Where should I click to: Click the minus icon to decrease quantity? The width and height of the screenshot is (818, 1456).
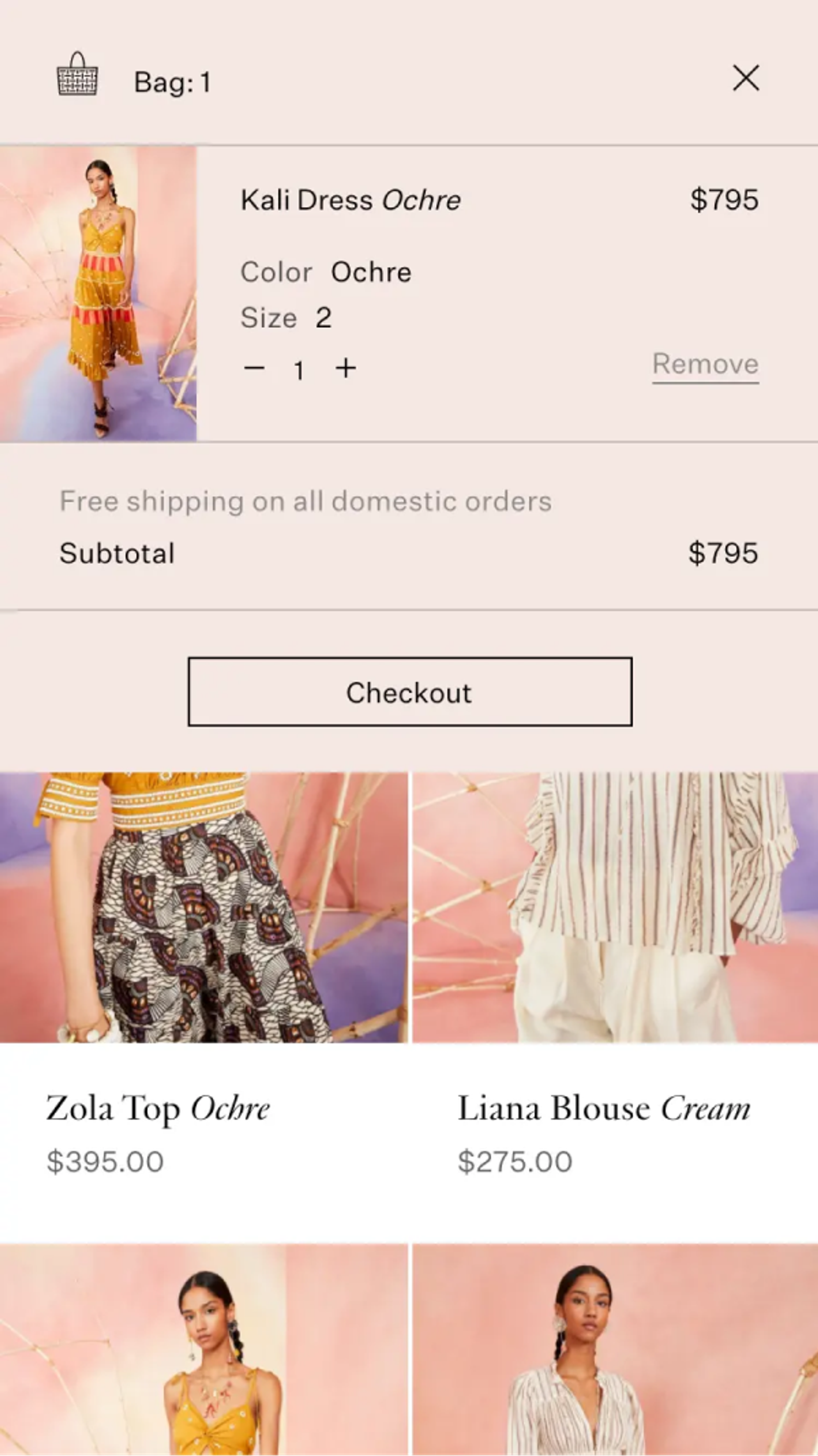[x=255, y=368]
